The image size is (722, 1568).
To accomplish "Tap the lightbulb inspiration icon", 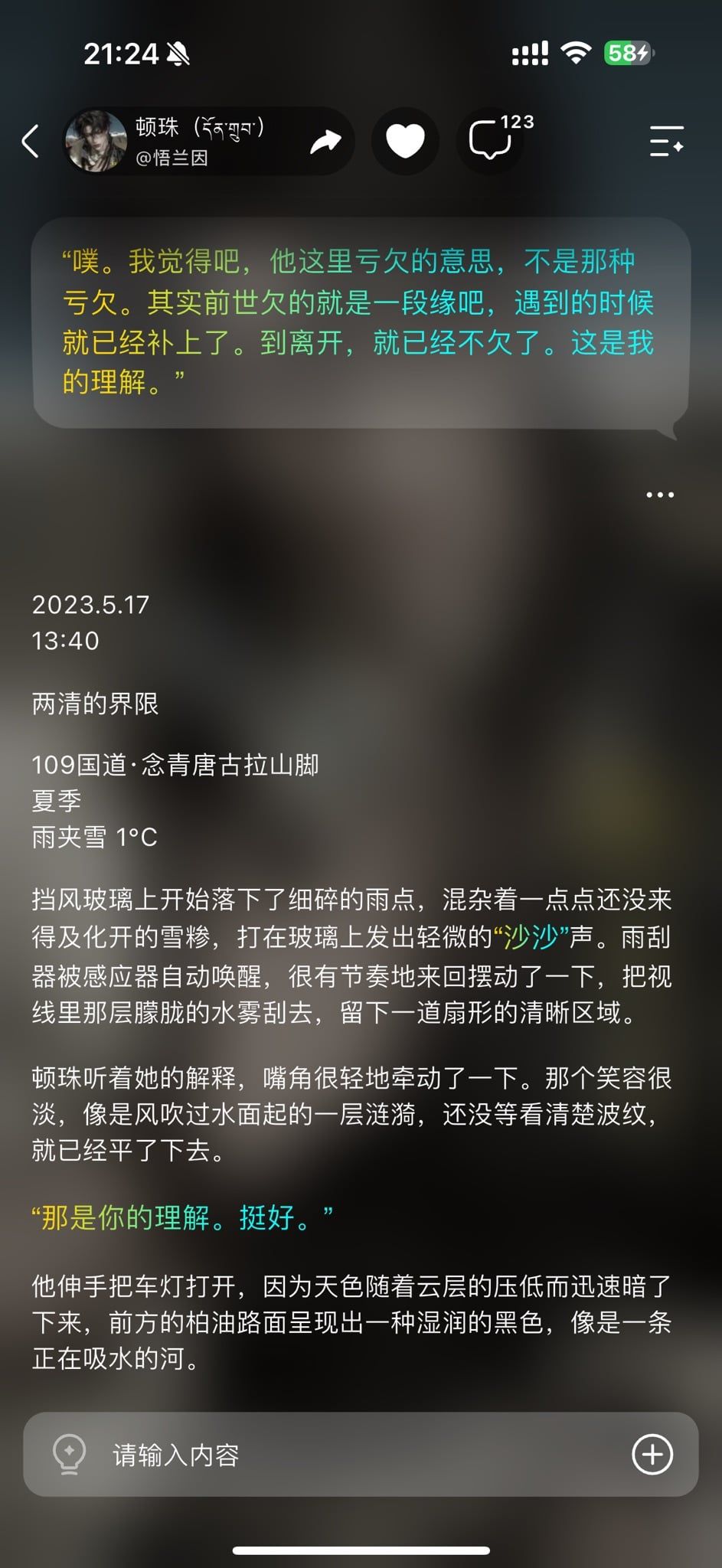I will coord(69,1454).
